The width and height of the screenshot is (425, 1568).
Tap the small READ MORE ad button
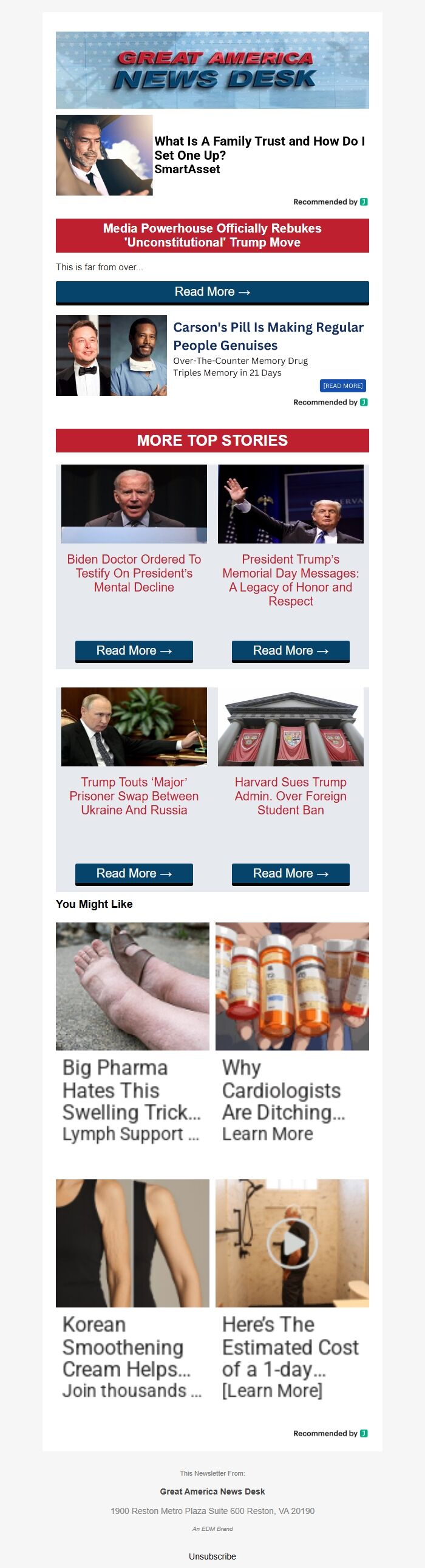coord(343,386)
